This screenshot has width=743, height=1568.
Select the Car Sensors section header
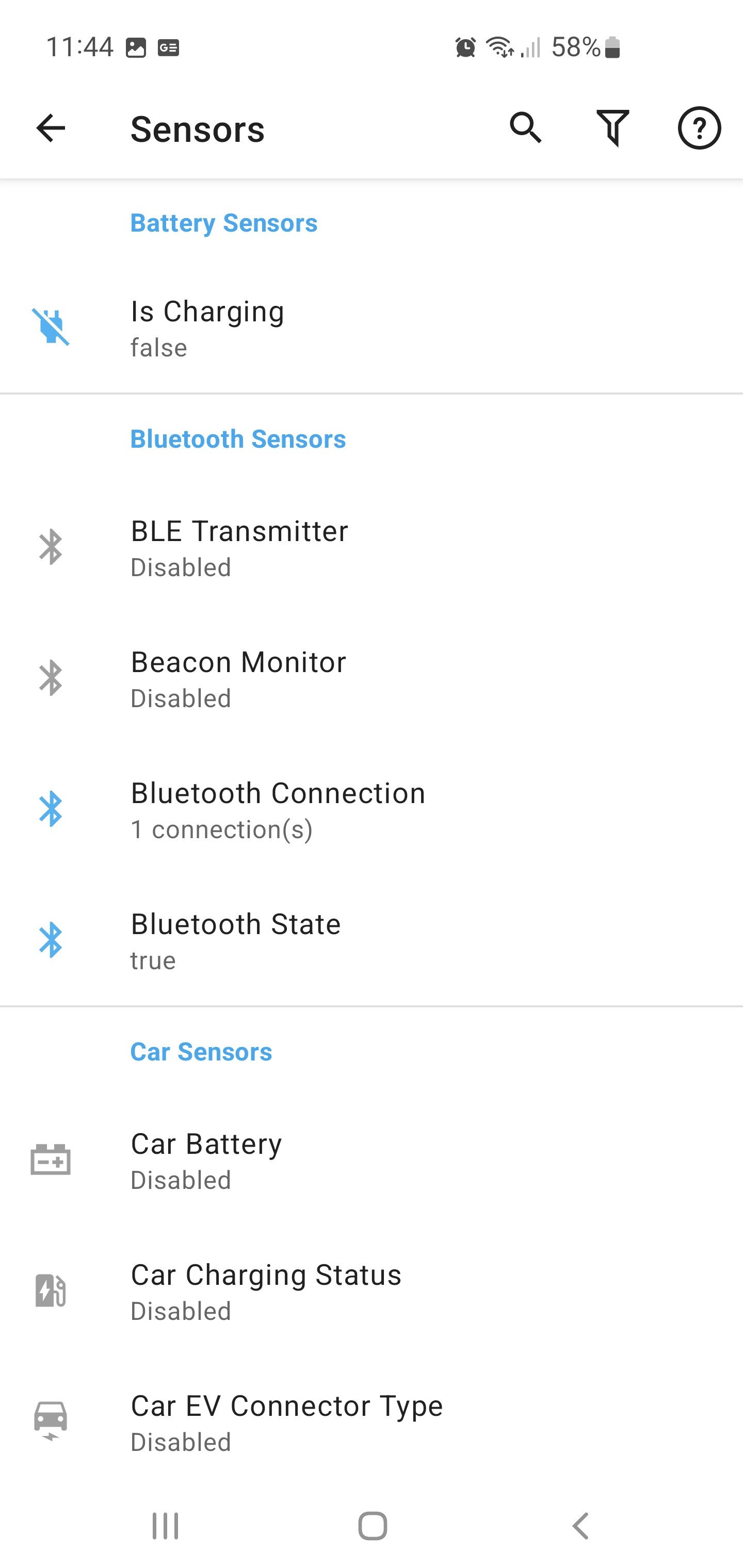(201, 1051)
